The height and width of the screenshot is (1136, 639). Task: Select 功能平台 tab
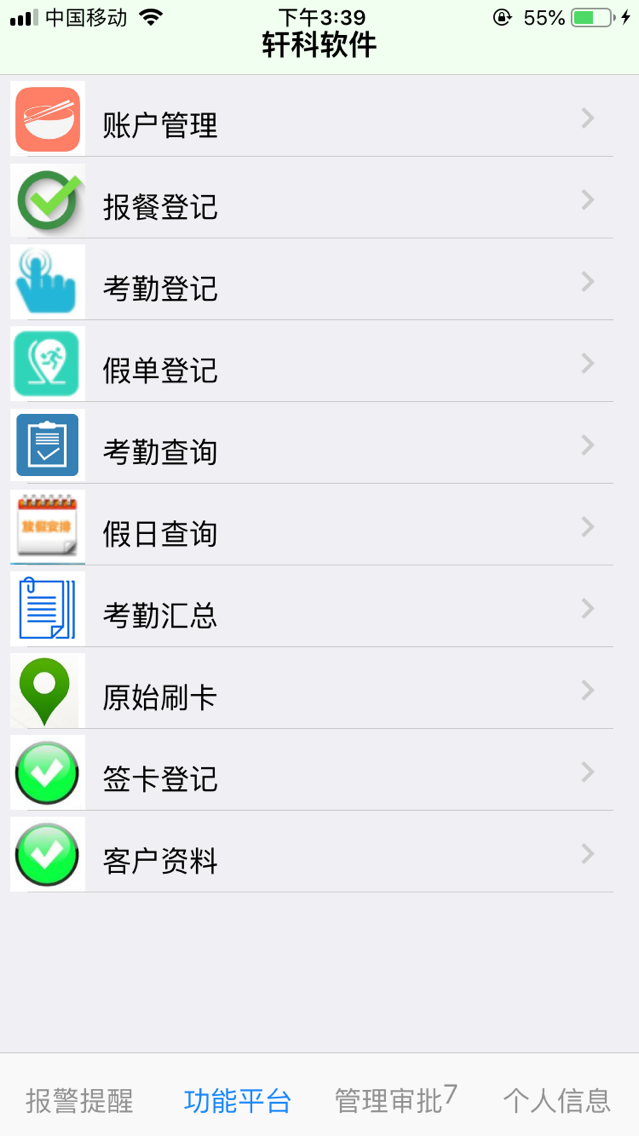(238, 1100)
